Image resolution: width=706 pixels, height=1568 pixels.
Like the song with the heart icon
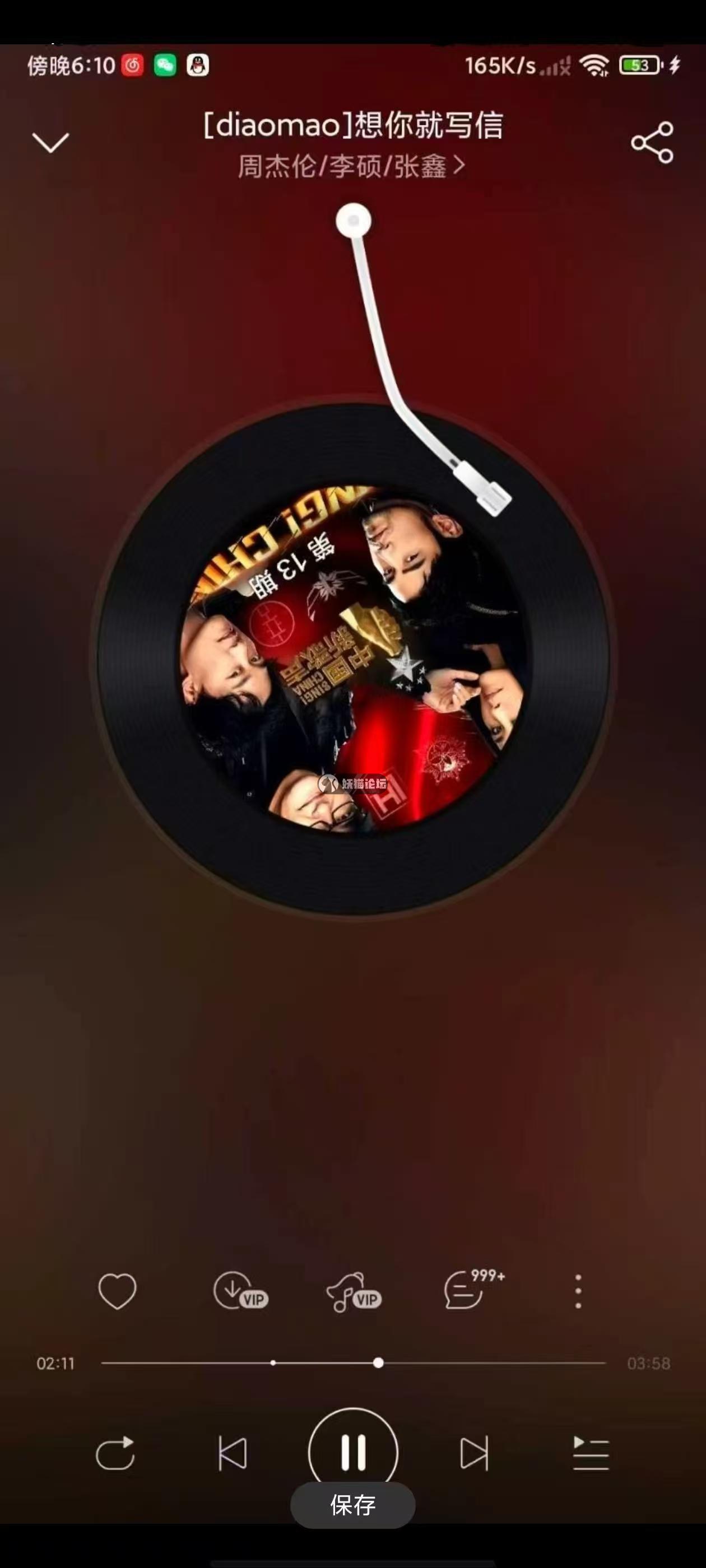(117, 1290)
